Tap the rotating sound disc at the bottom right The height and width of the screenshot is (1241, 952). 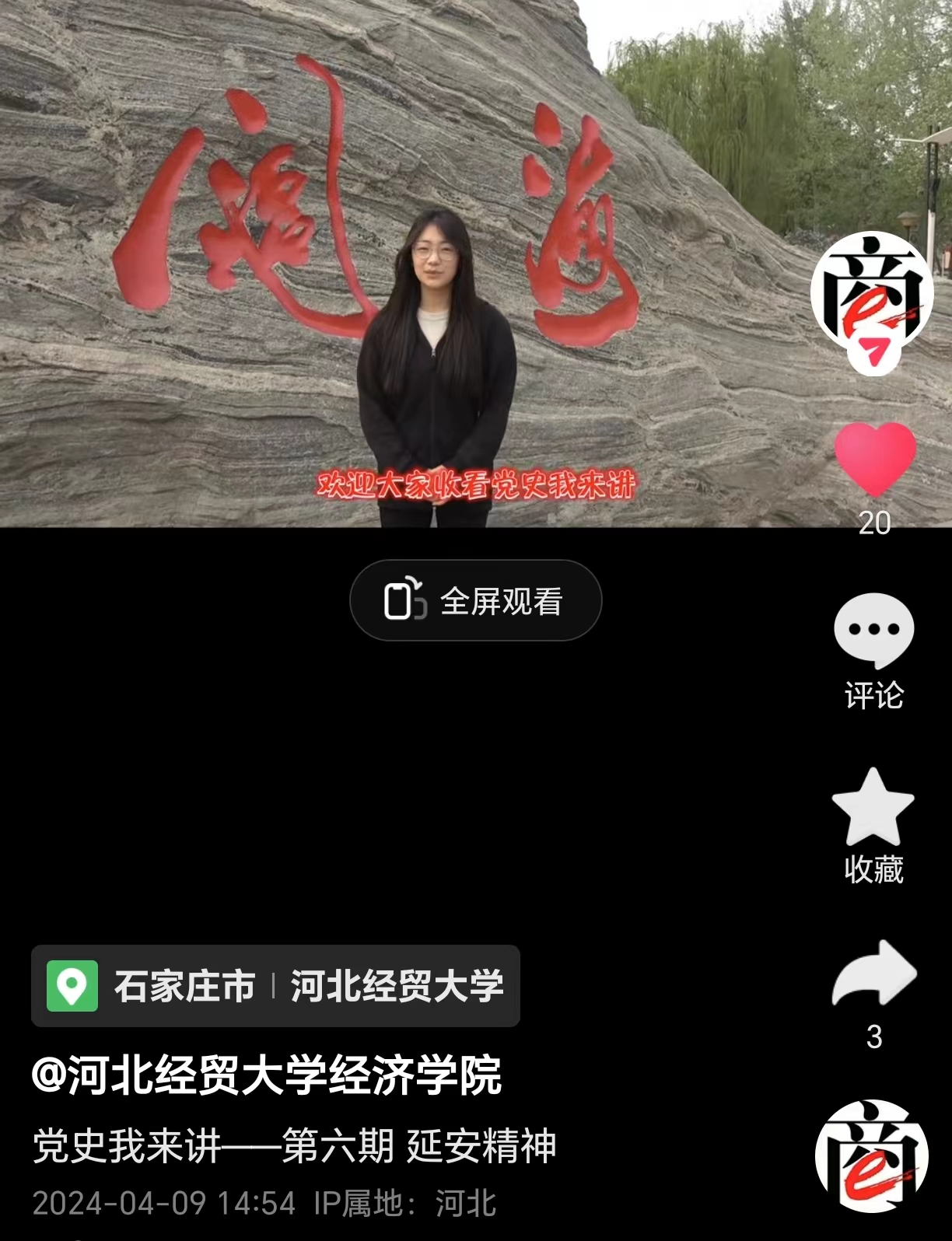point(872,1156)
